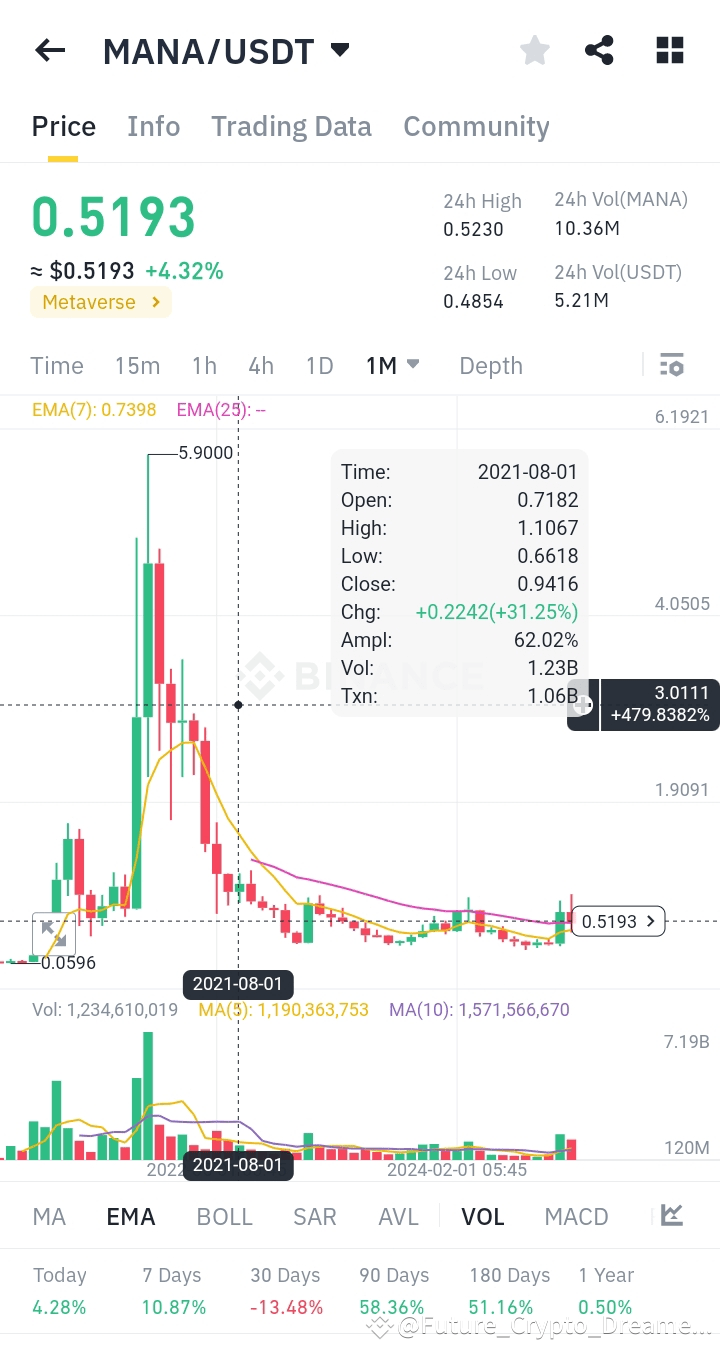Enable the MACD indicator
Viewport: 720px width, 1348px height.
point(576,1217)
